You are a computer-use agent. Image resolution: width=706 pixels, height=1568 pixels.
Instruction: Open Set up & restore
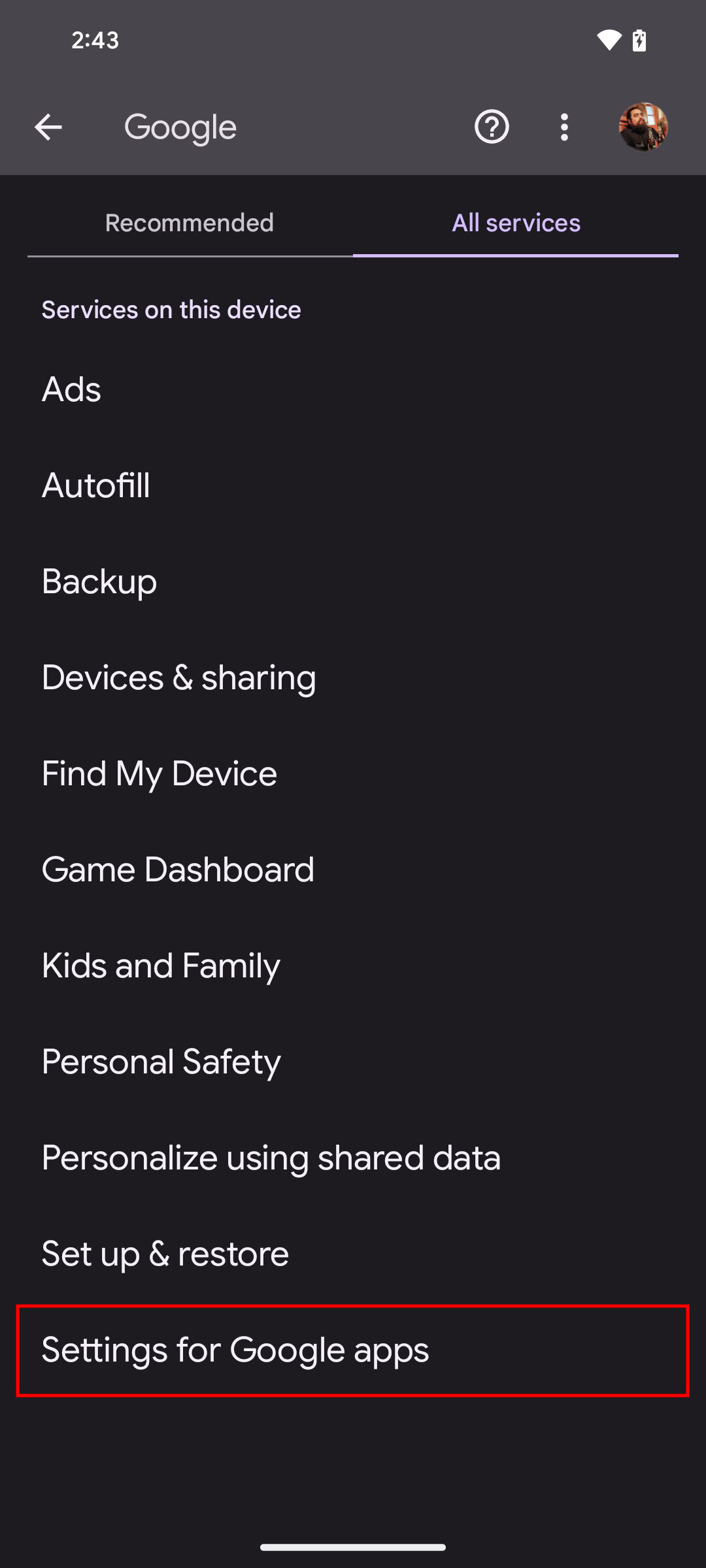point(353,1254)
